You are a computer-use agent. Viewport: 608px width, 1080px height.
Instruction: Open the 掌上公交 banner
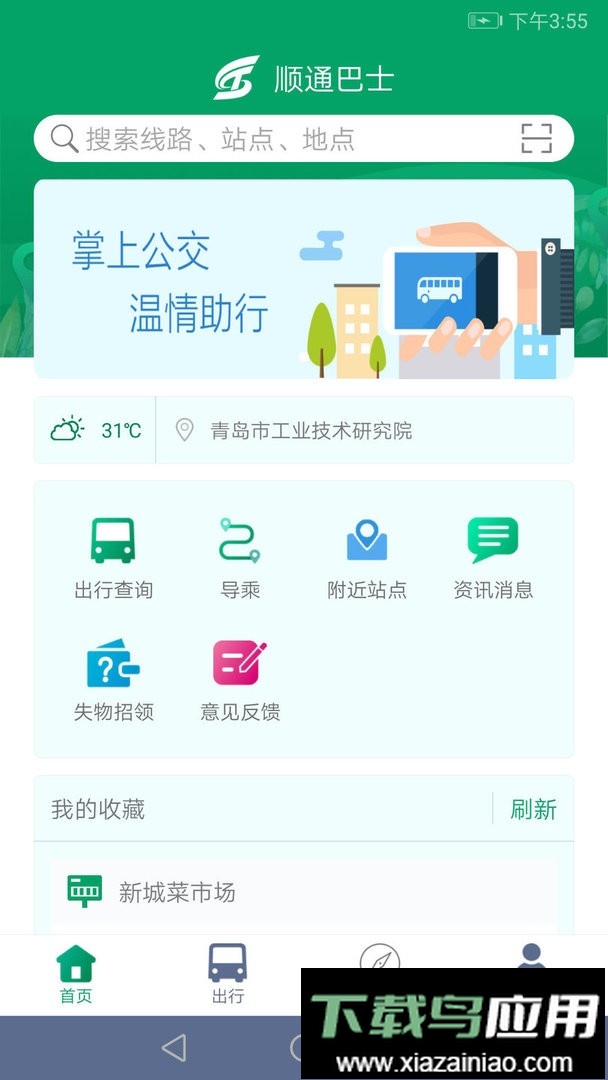tap(304, 279)
